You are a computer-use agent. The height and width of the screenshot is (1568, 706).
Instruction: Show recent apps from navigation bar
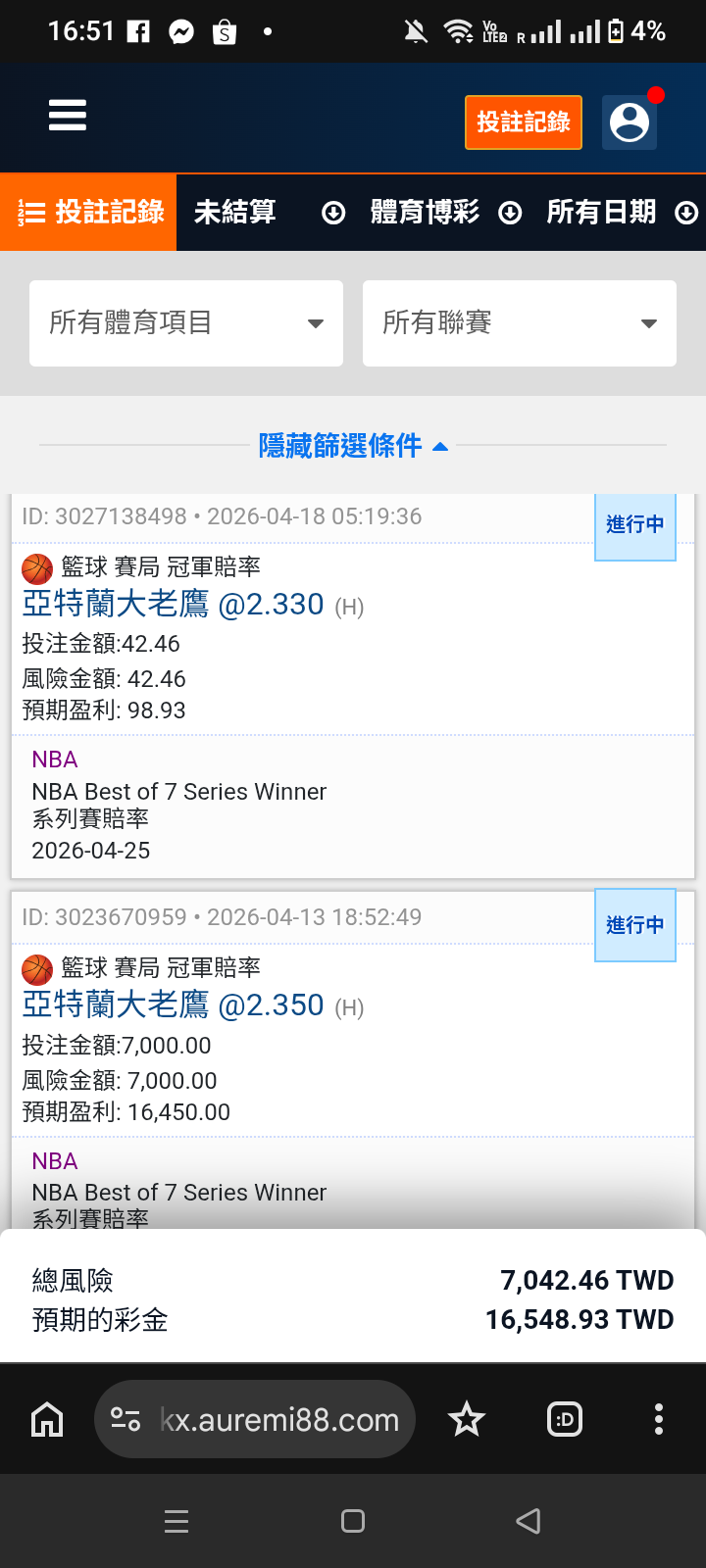(176, 1521)
